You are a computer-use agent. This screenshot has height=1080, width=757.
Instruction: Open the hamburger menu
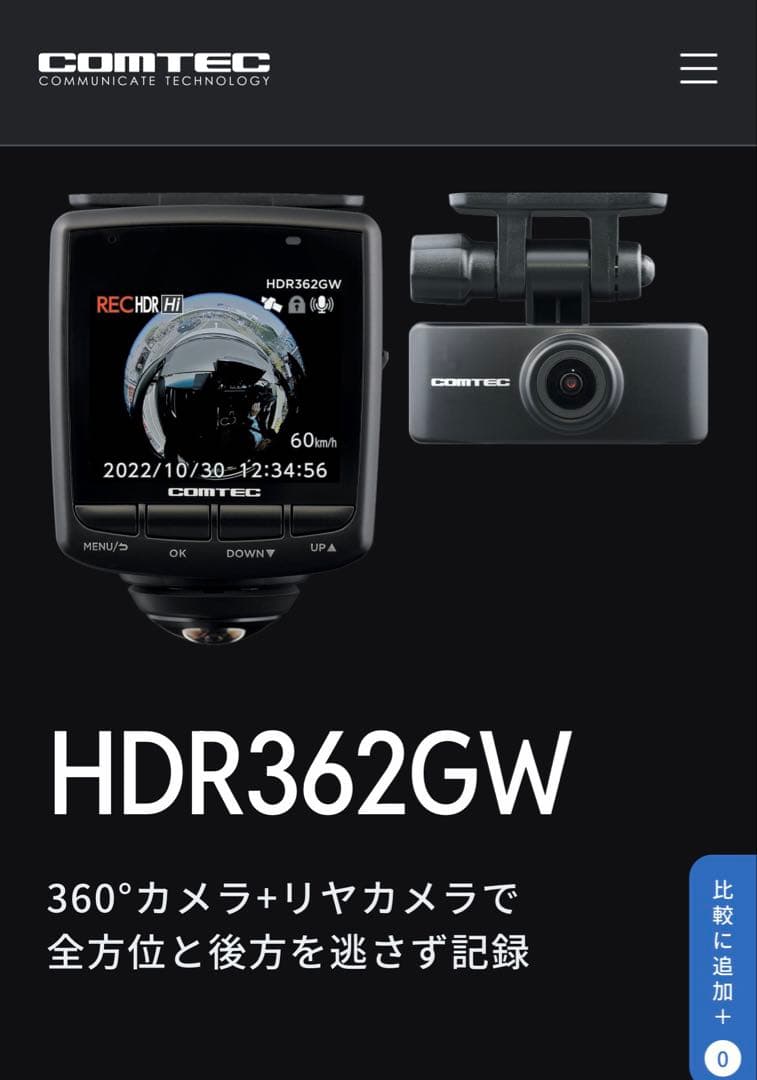click(x=698, y=67)
